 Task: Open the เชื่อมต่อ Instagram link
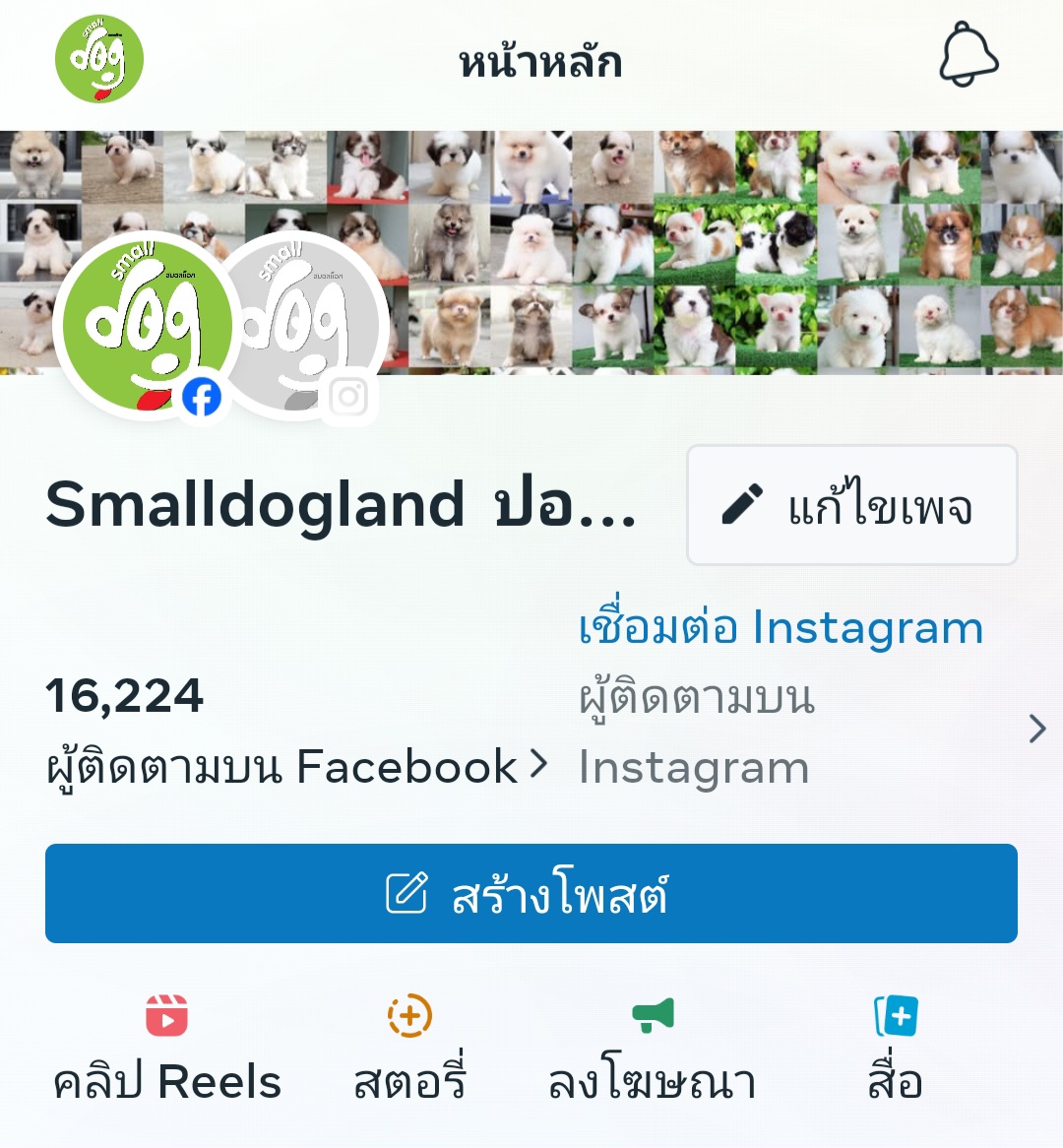(x=781, y=628)
